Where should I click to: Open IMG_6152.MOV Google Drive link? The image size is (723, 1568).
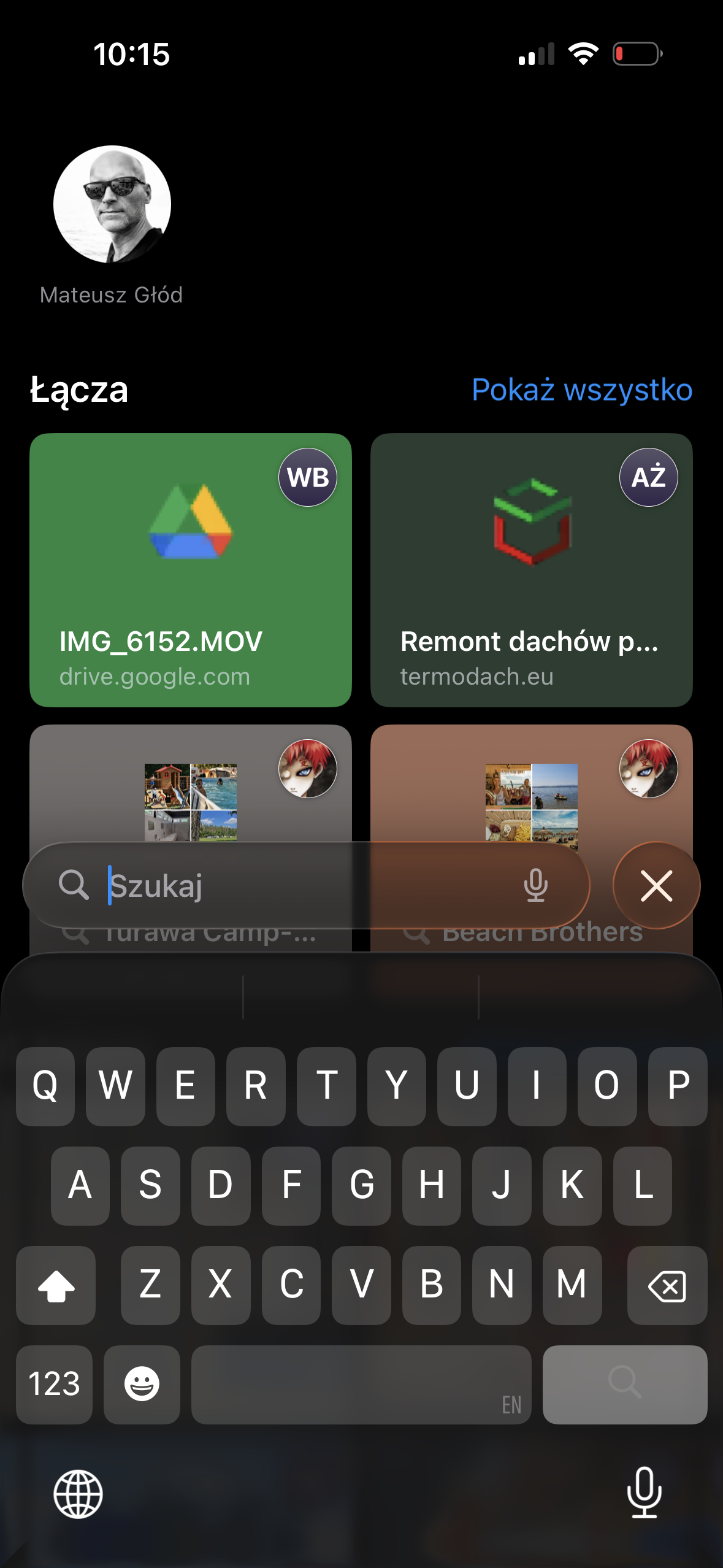tap(191, 570)
